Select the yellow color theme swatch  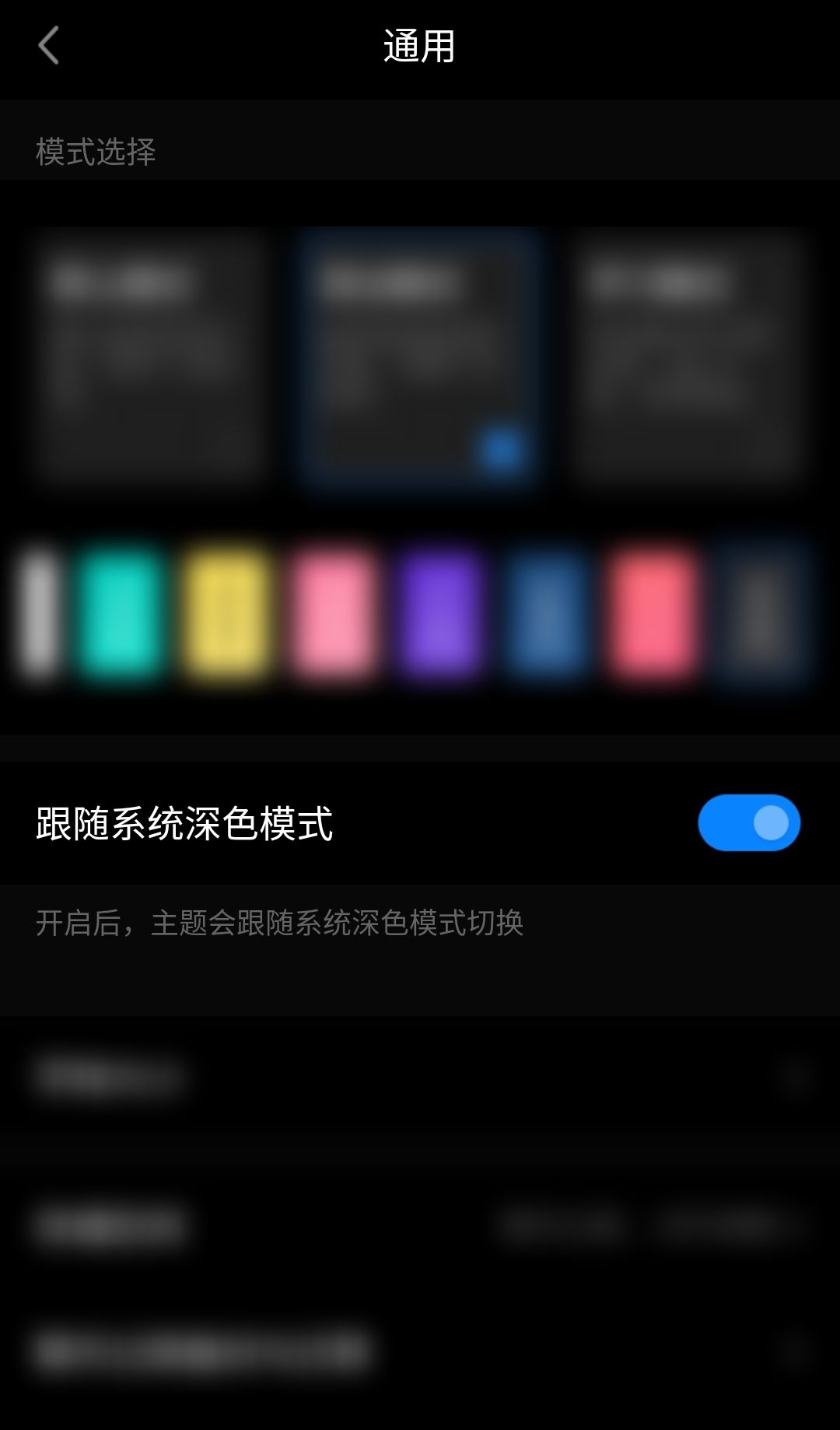[226, 610]
